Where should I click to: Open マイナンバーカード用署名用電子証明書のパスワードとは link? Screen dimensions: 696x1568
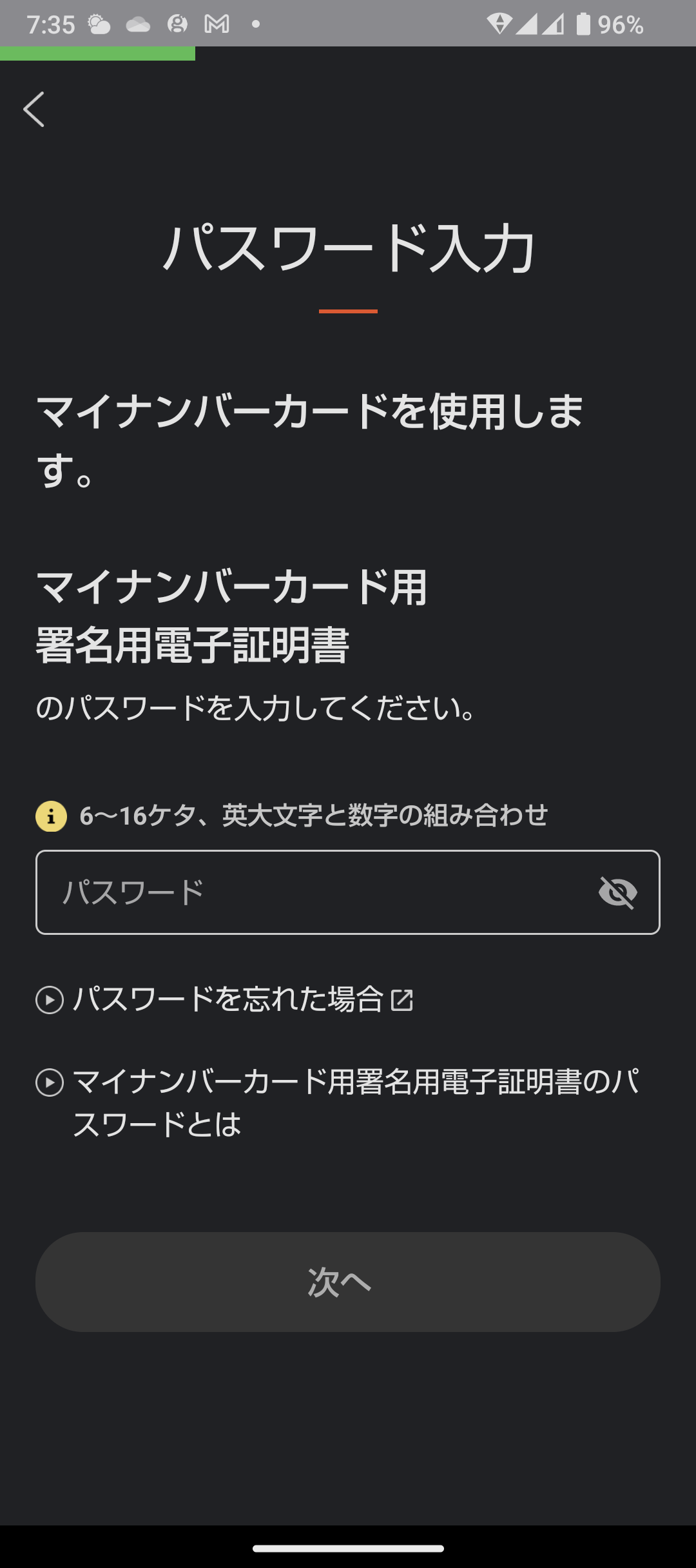(337, 1103)
